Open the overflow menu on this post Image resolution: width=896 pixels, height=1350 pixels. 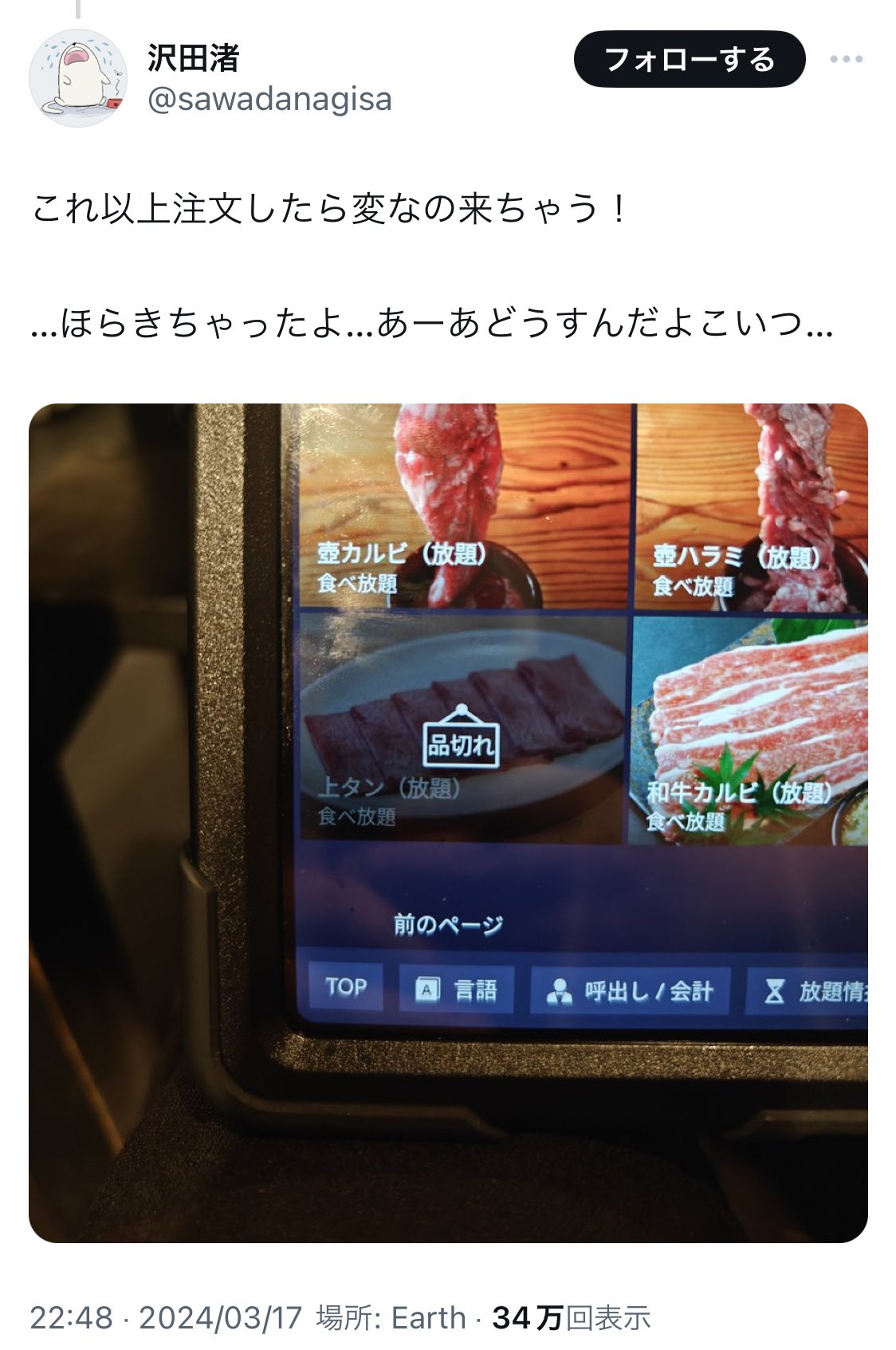[x=846, y=59]
